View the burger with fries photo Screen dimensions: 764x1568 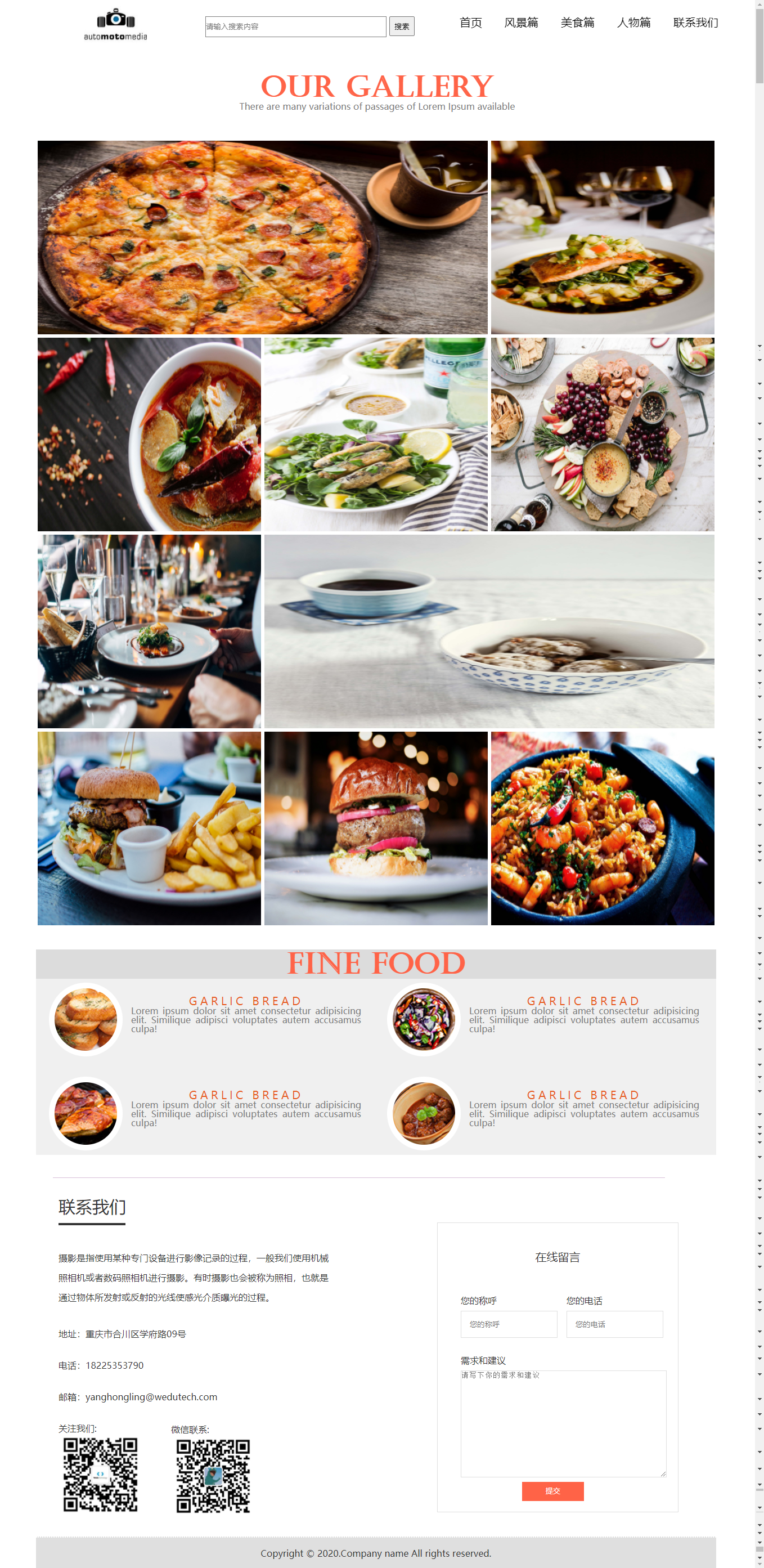pos(149,828)
